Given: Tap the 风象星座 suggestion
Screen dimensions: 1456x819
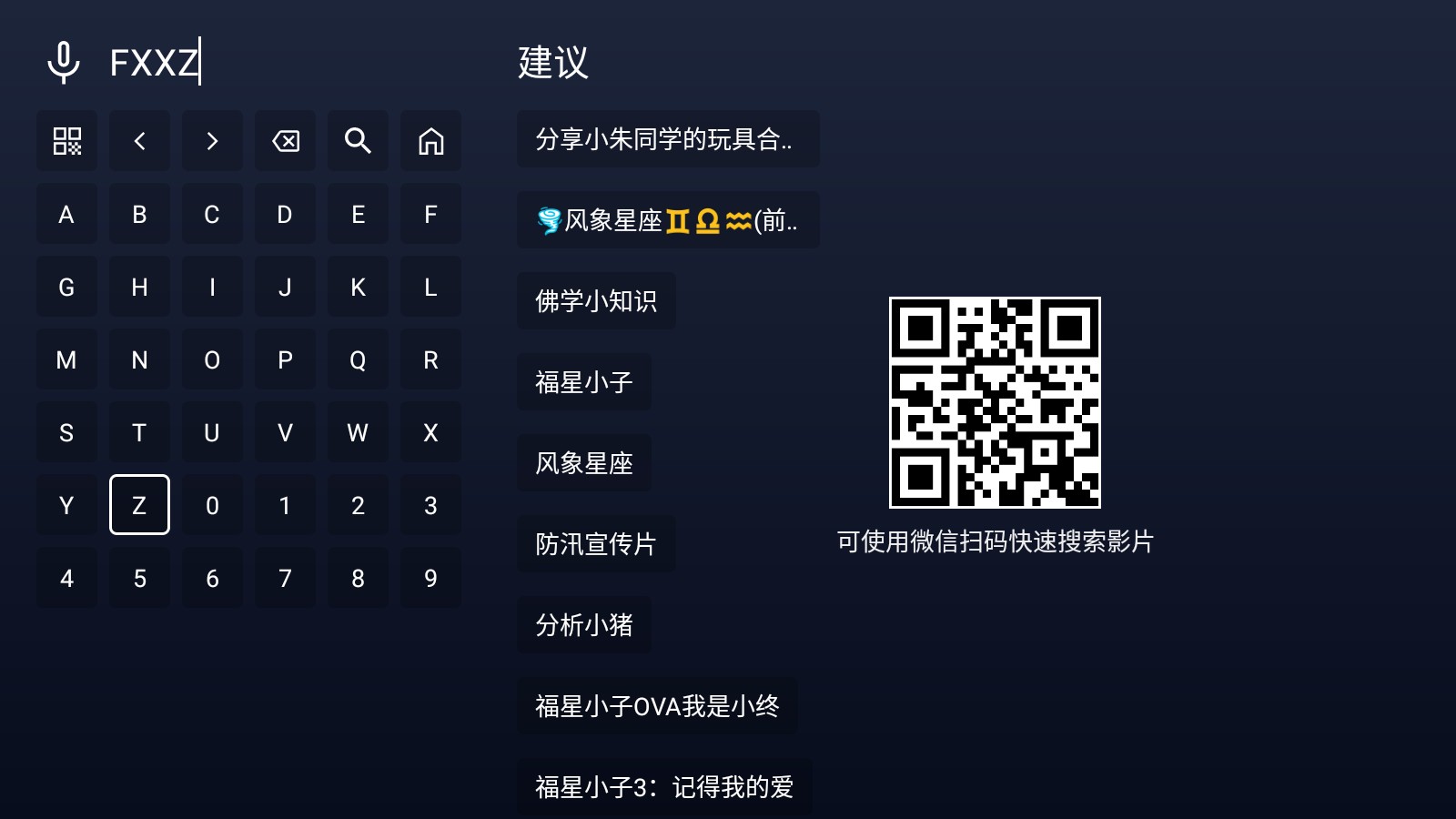Looking at the screenshot, I should [x=583, y=463].
